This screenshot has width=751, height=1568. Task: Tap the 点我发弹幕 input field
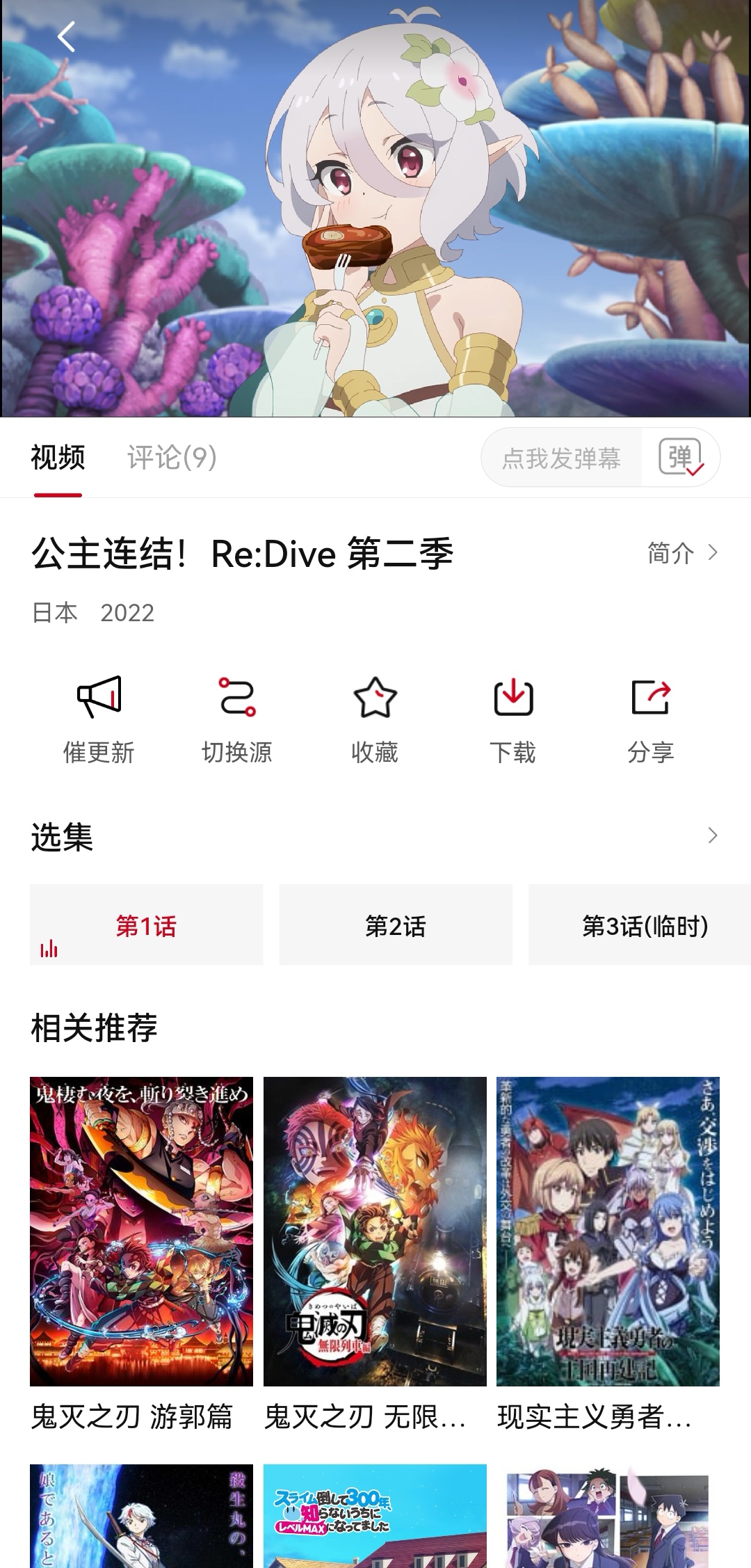(562, 457)
